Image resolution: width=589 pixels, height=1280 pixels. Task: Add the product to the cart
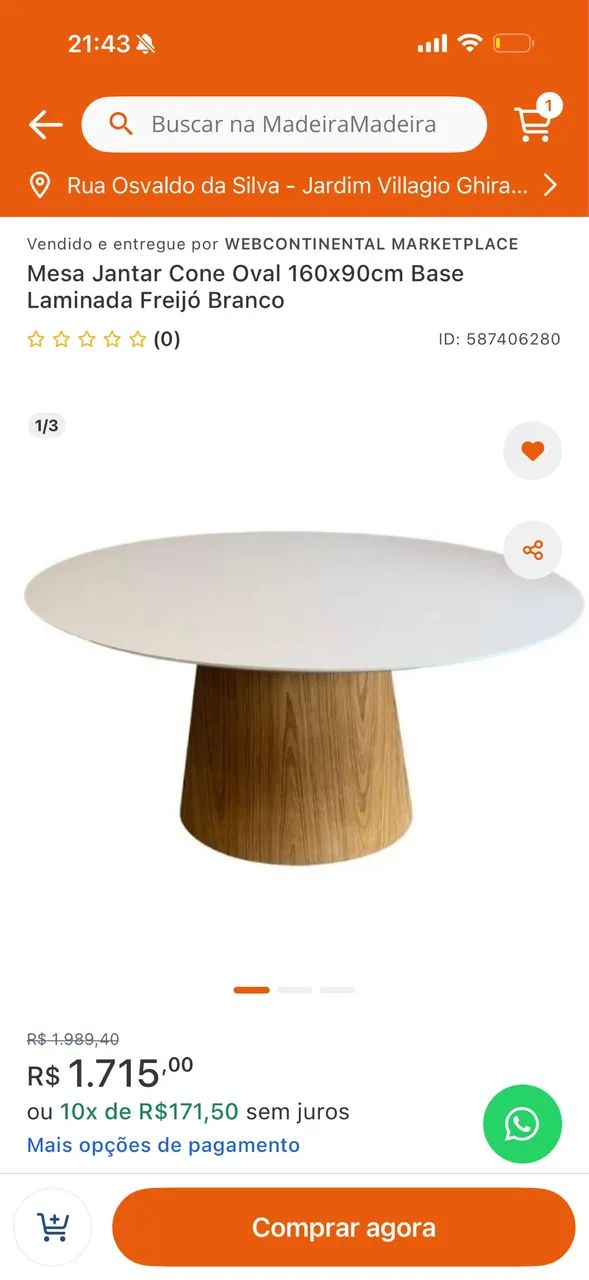pyautogui.click(x=53, y=1227)
